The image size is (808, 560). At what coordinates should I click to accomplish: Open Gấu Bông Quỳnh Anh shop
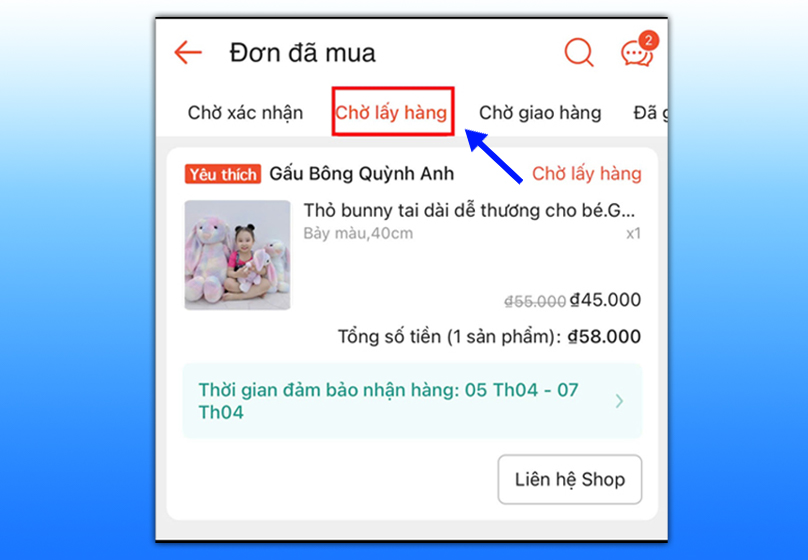(x=361, y=174)
